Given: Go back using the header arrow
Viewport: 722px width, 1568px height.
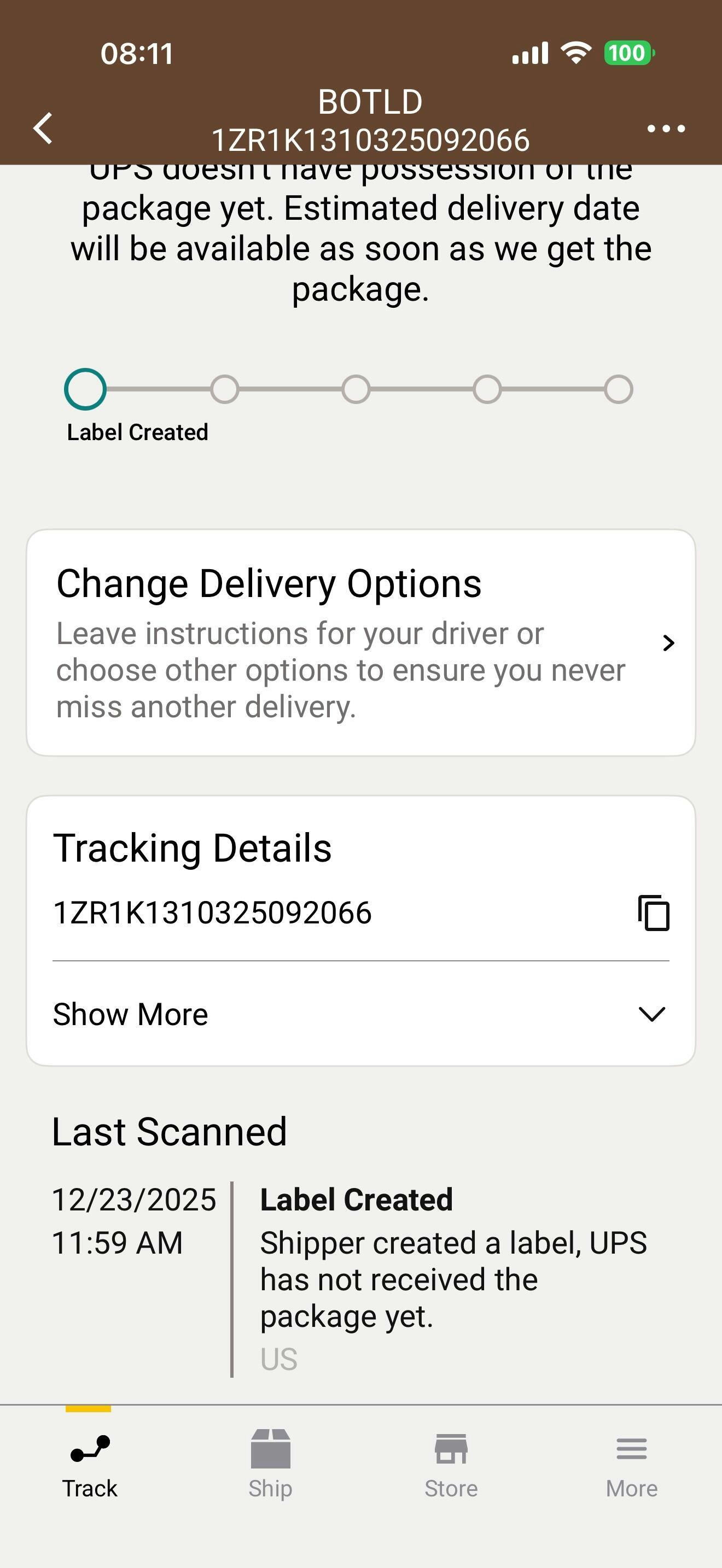Looking at the screenshot, I should (x=43, y=128).
